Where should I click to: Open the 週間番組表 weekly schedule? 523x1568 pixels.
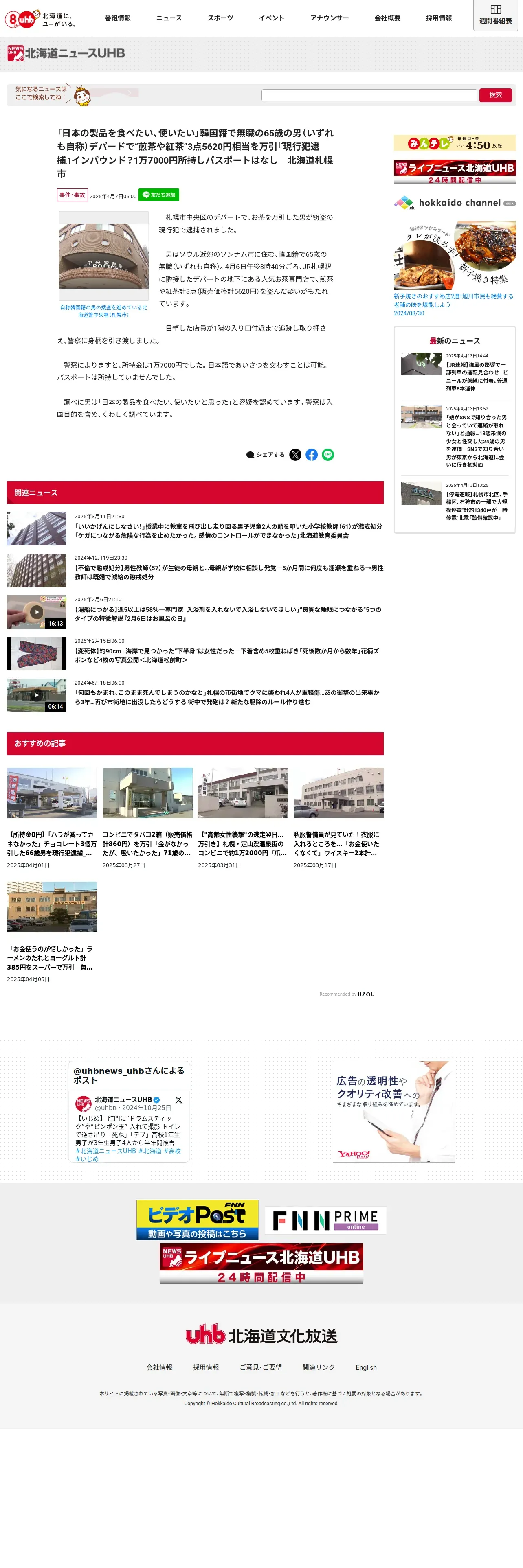click(x=495, y=15)
